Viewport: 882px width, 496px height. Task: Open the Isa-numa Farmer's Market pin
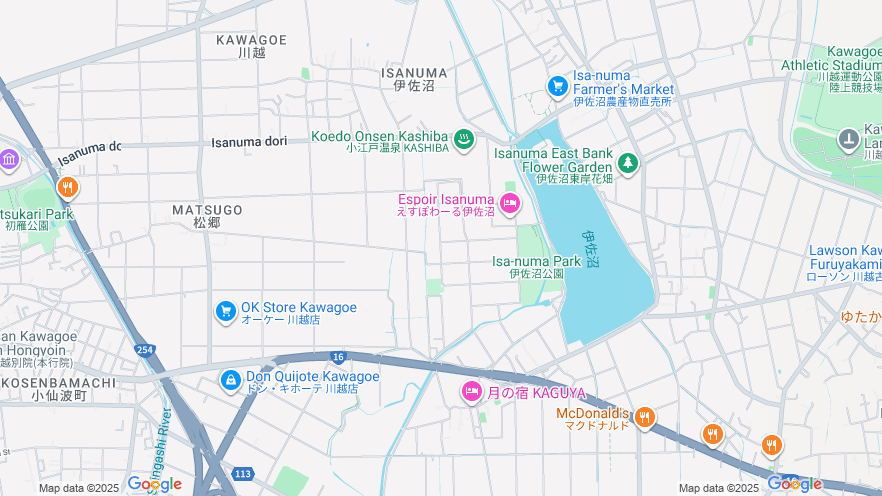click(557, 87)
